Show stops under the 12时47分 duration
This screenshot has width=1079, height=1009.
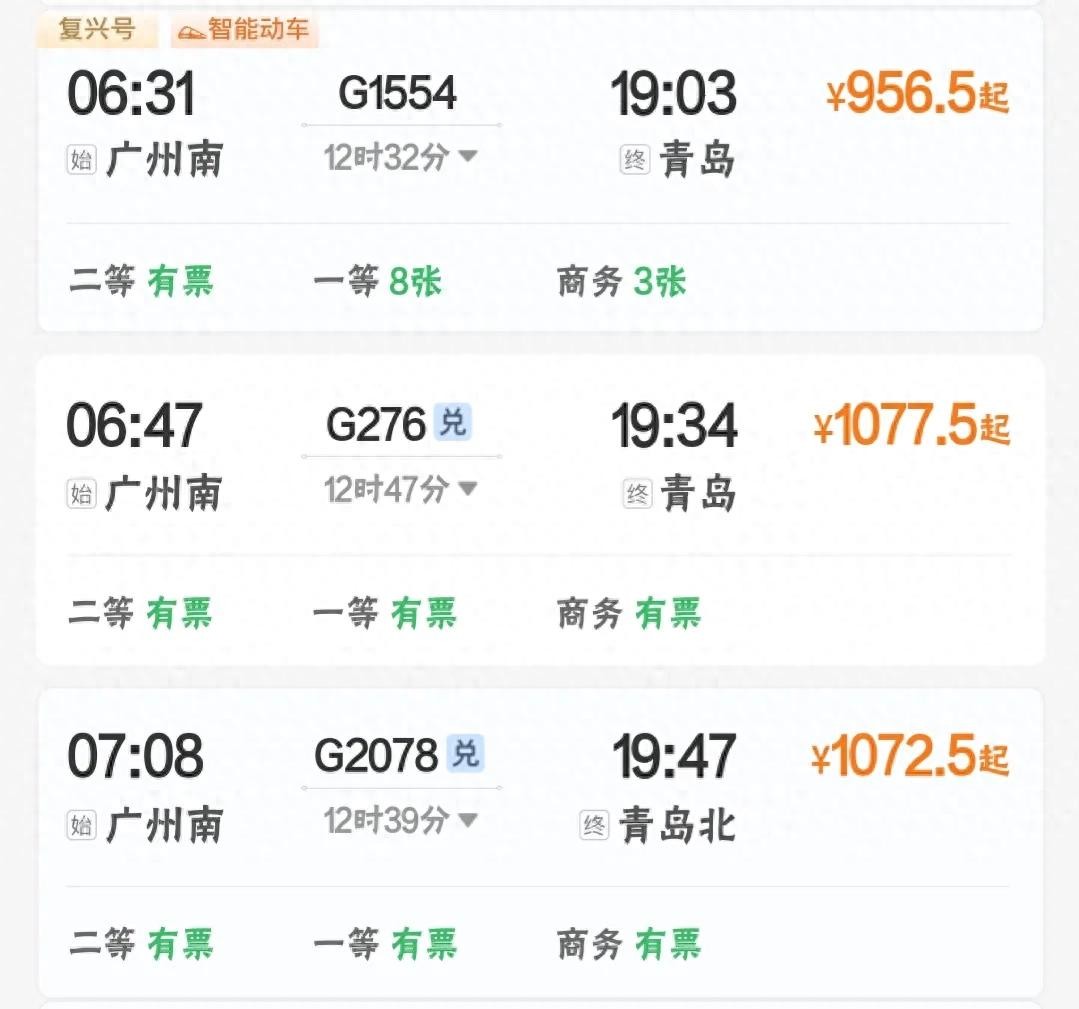(400, 489)
